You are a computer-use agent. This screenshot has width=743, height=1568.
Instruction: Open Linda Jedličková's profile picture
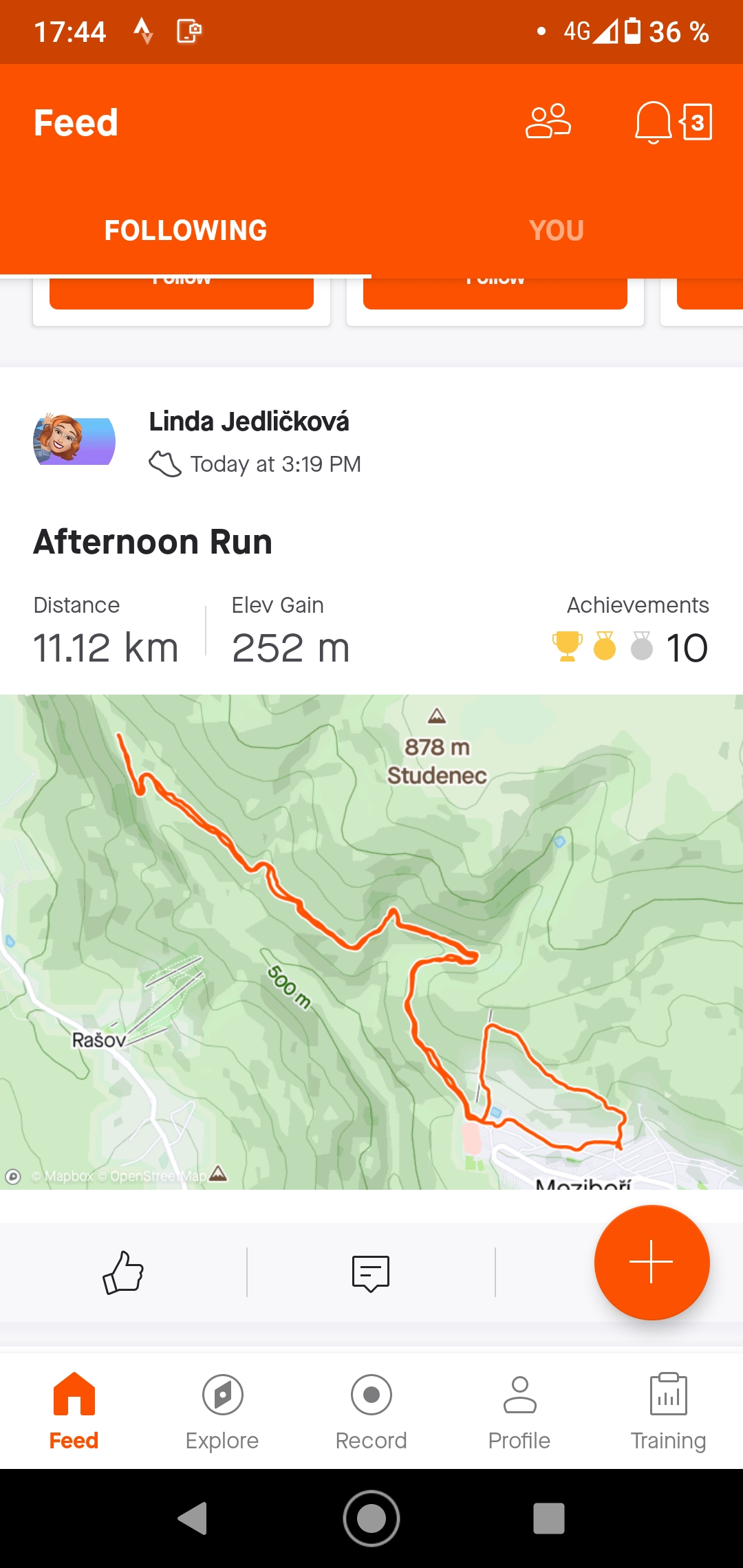pos(74,440)
